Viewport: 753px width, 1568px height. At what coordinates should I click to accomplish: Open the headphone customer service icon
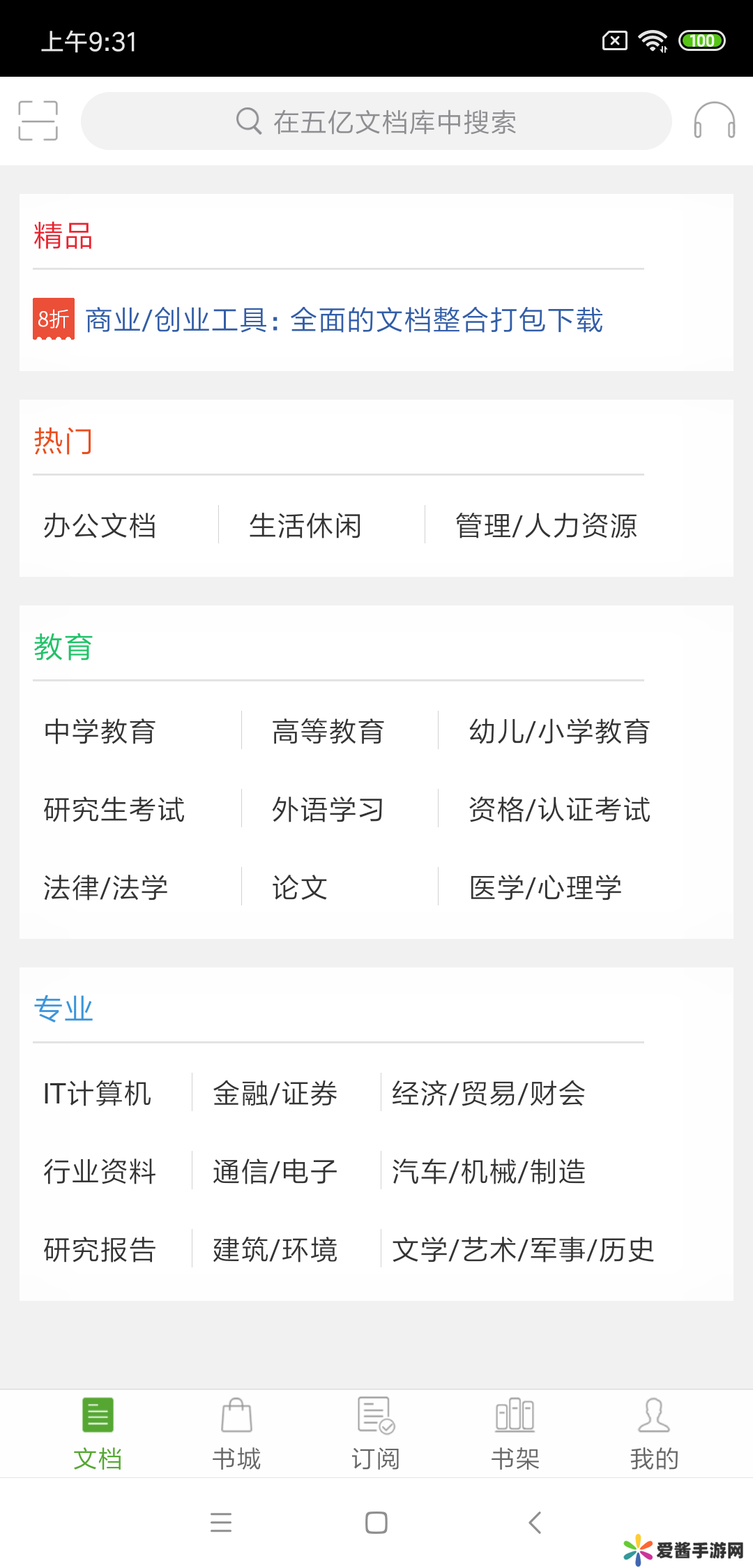[x=714, y=121]
